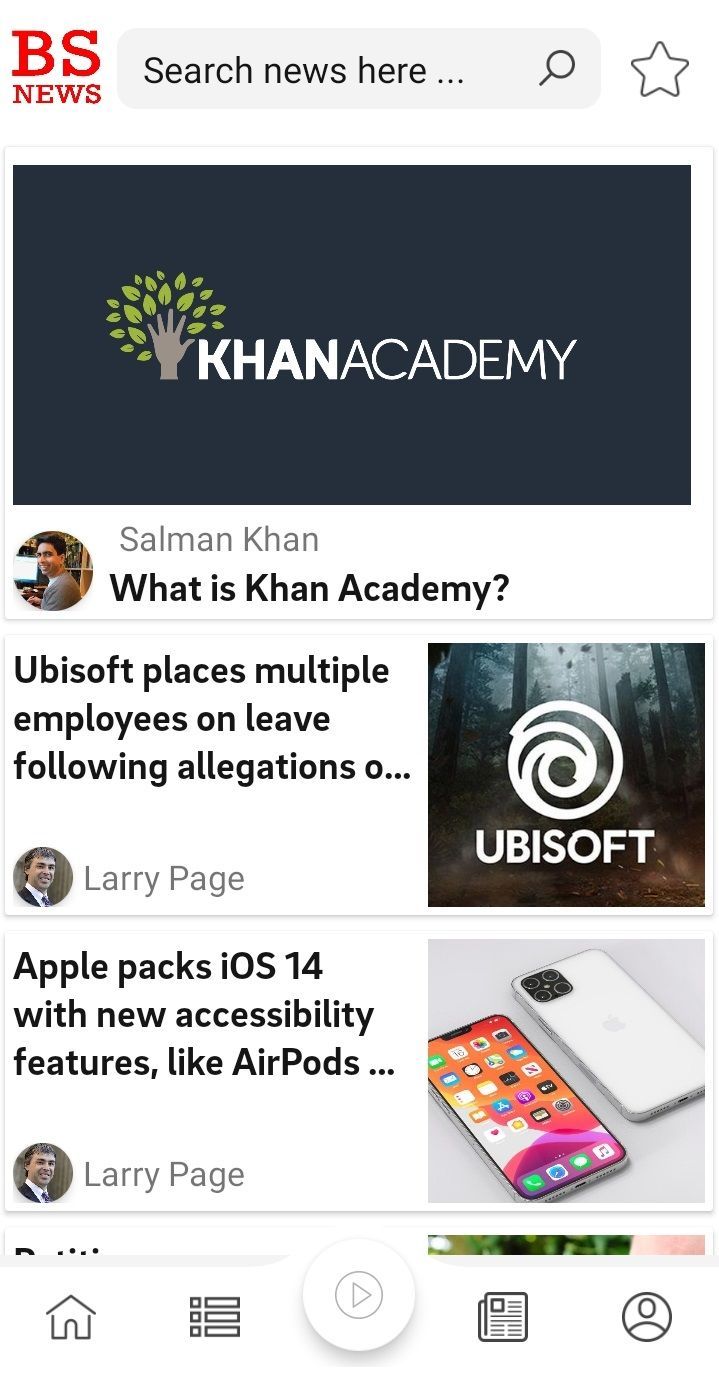Tap the center play button
719x1377 pixels.
click(359, 1296)
